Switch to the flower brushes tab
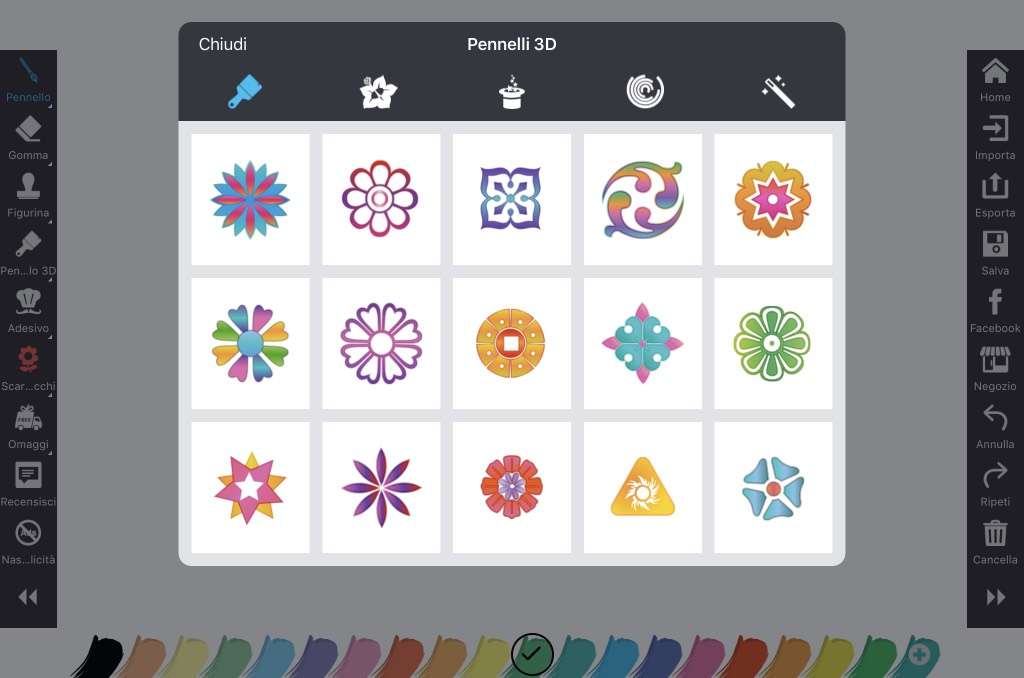Screen dimensions: 1024x678 click(378, 92)
